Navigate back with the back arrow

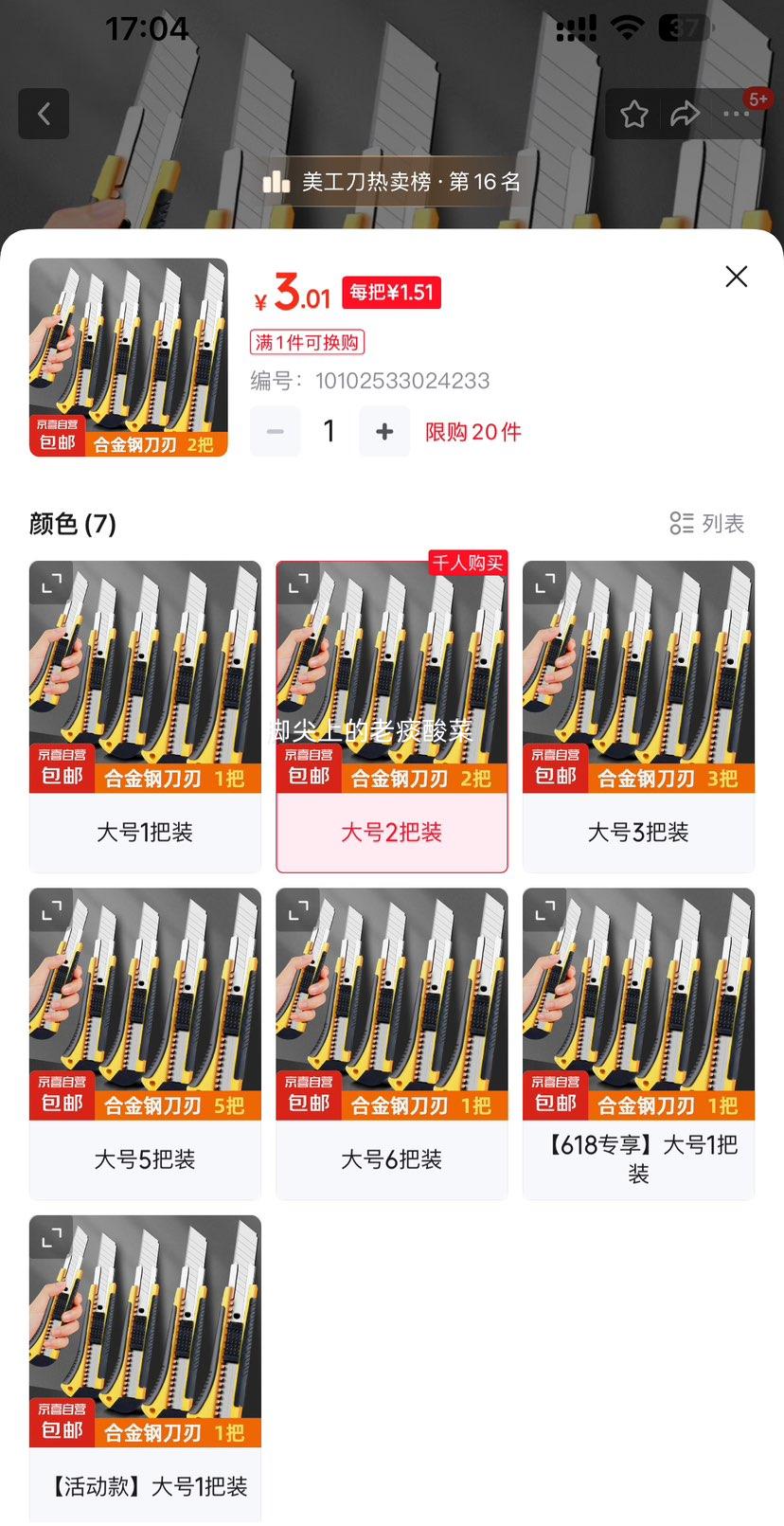click(x=44, y=113)
